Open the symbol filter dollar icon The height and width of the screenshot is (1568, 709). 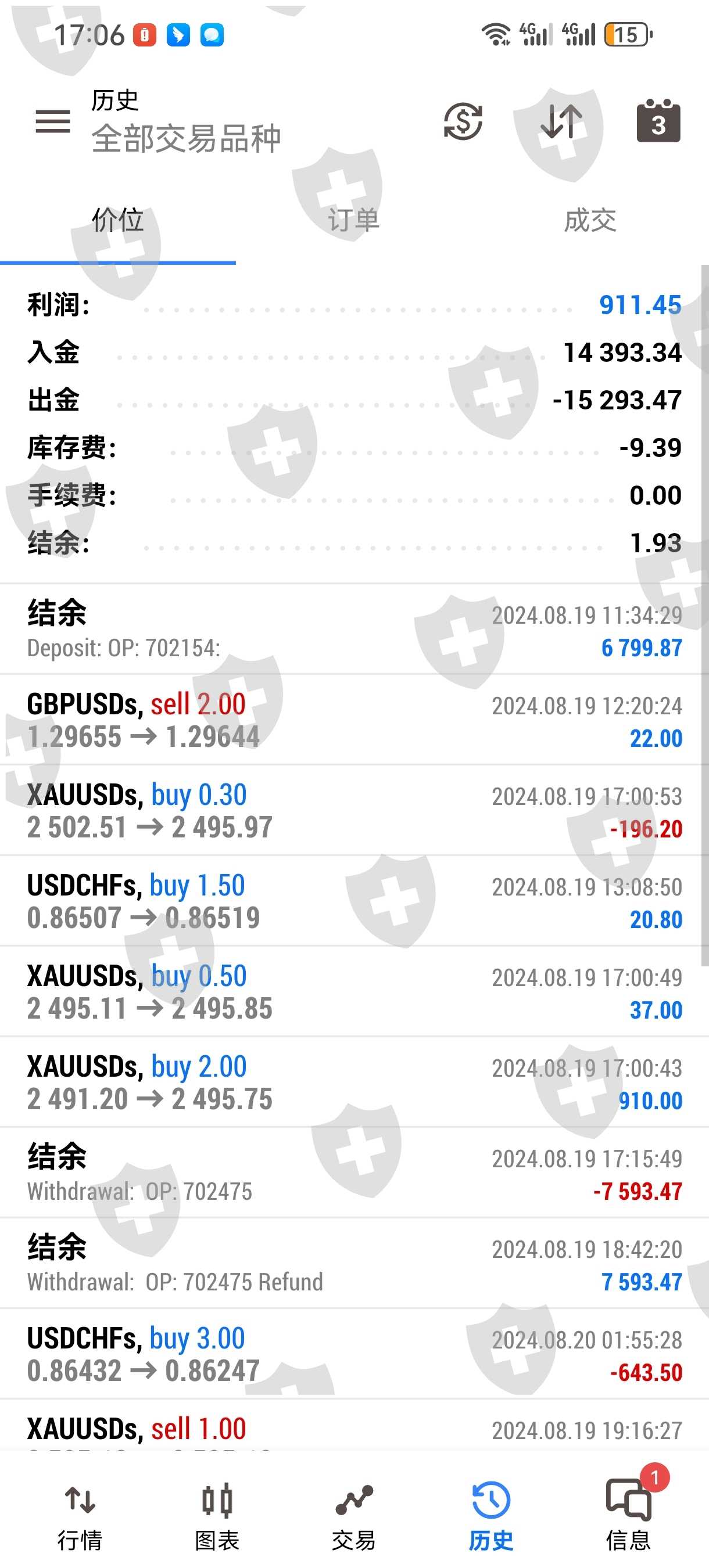463,122
